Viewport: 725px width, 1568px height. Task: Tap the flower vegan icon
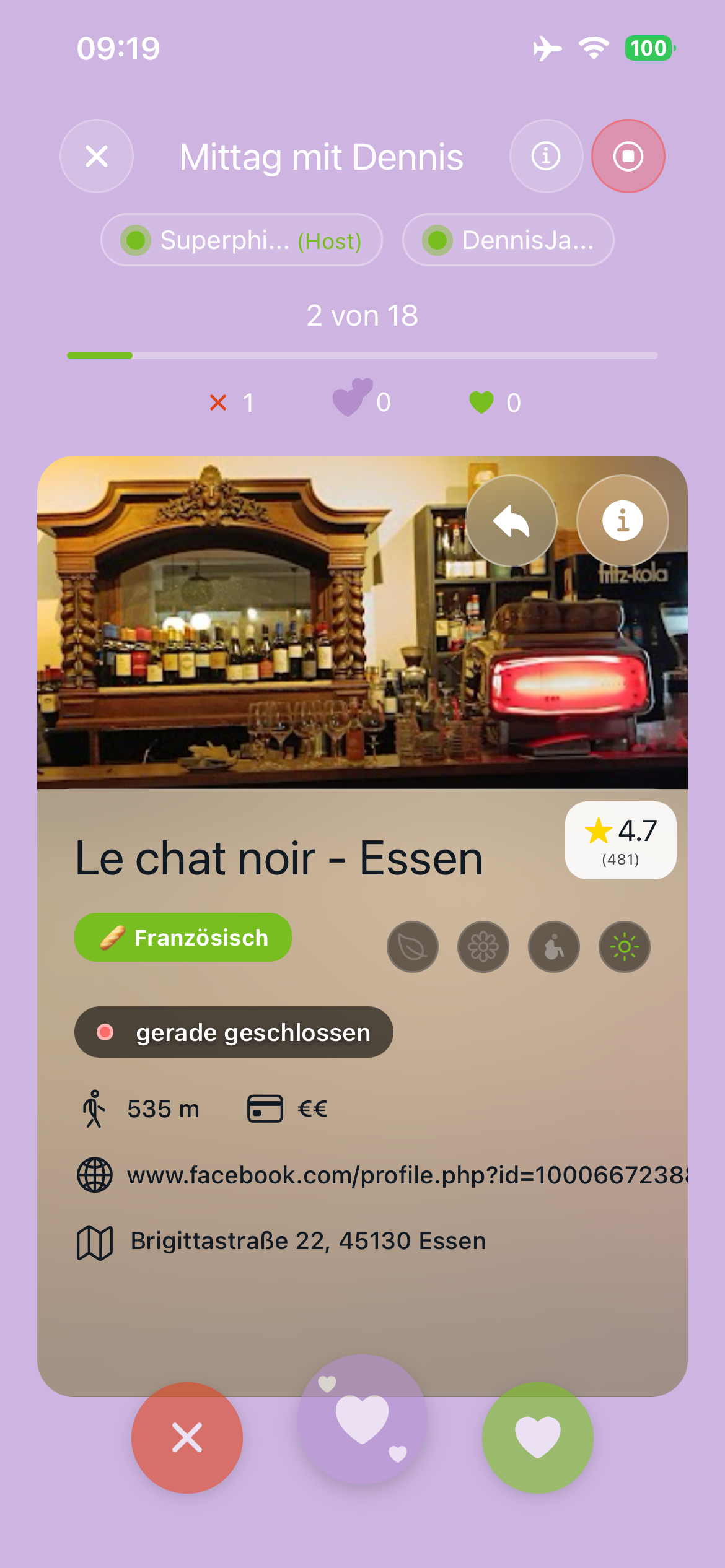(483, 946)
